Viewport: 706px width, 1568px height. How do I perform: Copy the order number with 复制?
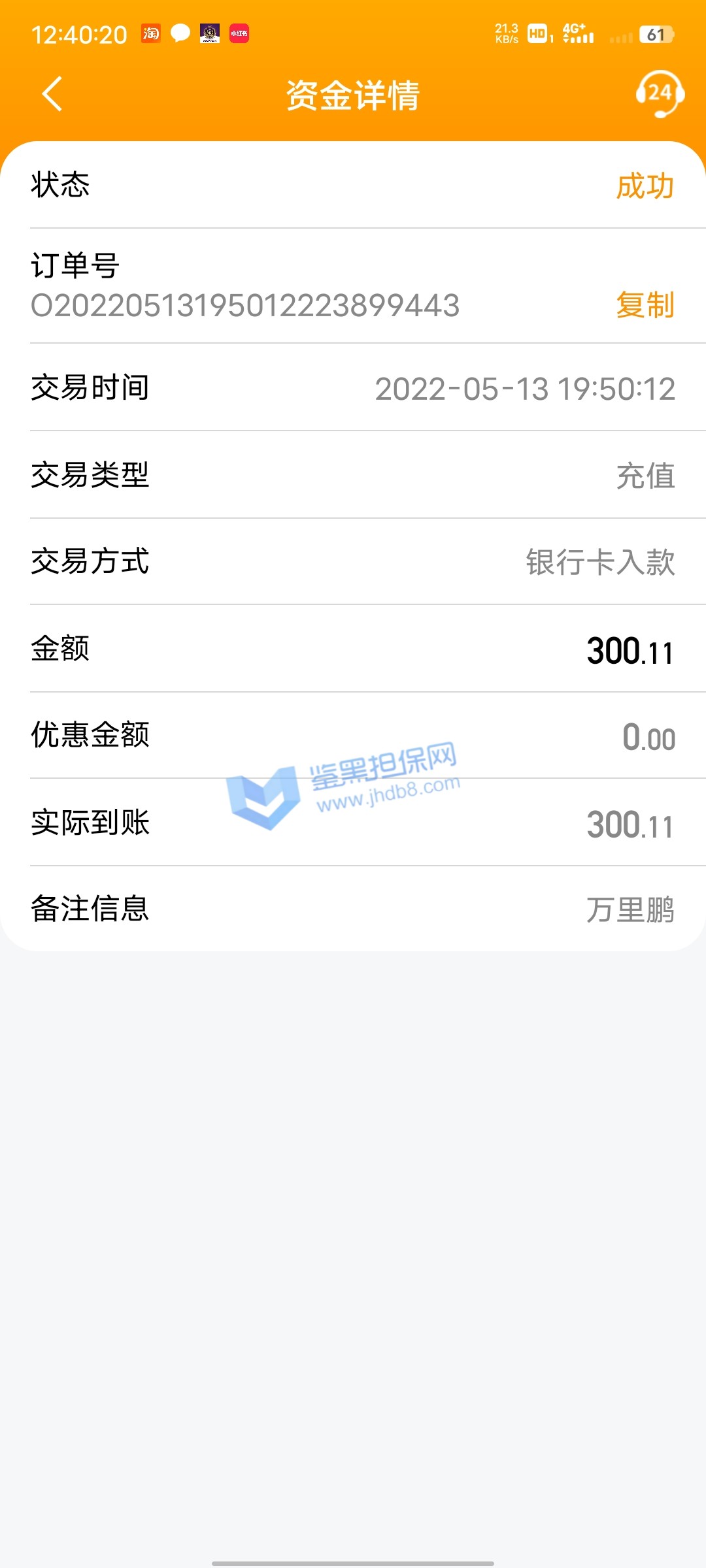click(645, 305)
